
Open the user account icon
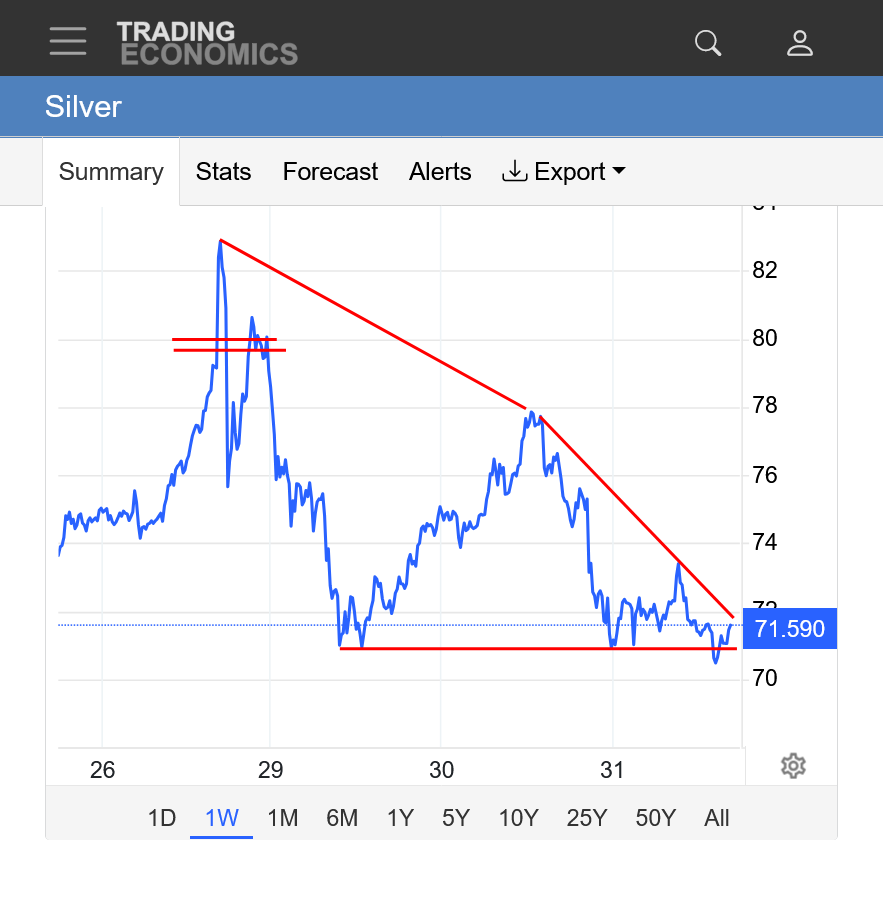point(800,43)
